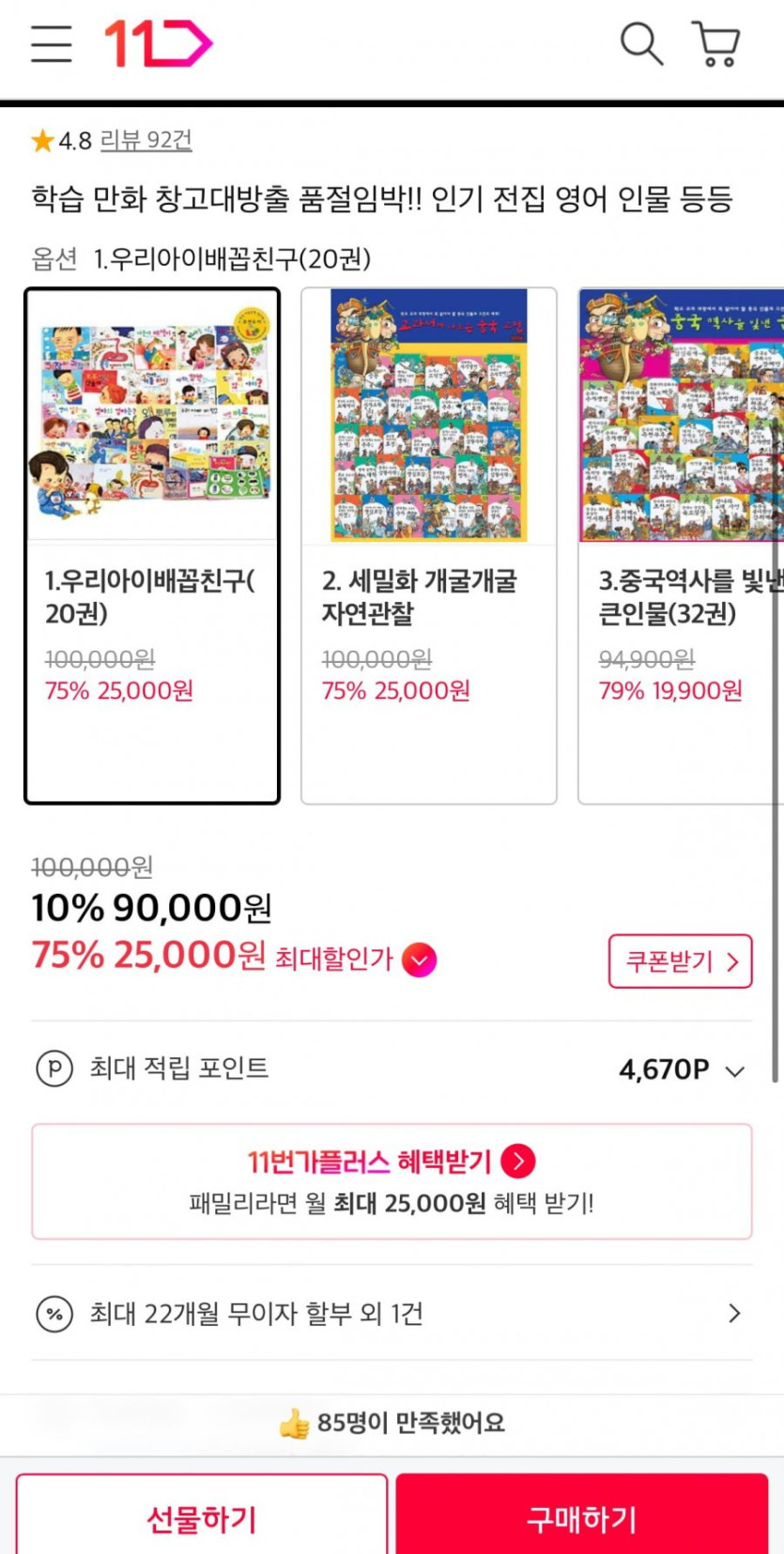This screenshot has height=1554, width=784.
Task: Expand the 최대할인가 price details
Action: click(x=419, y=960)
